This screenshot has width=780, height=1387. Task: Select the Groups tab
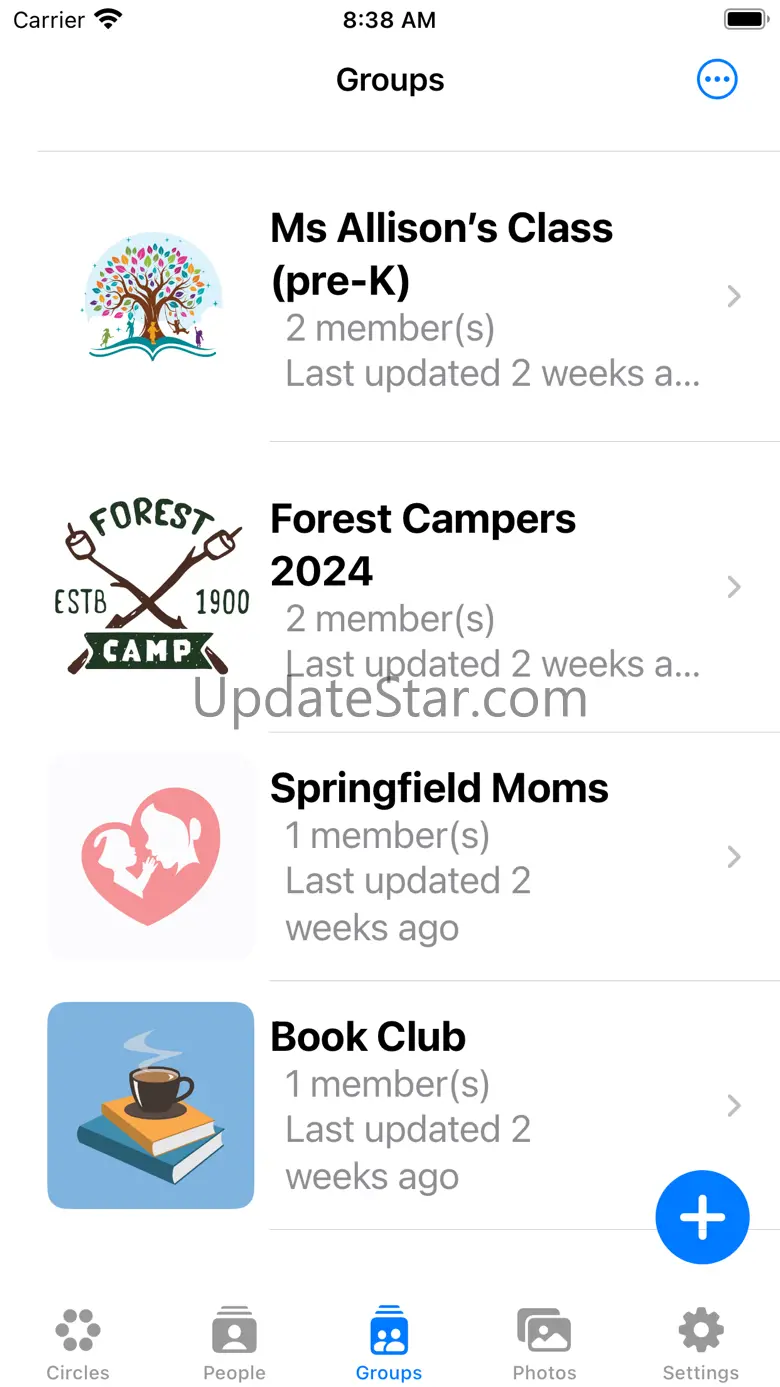coord(389,1343)
